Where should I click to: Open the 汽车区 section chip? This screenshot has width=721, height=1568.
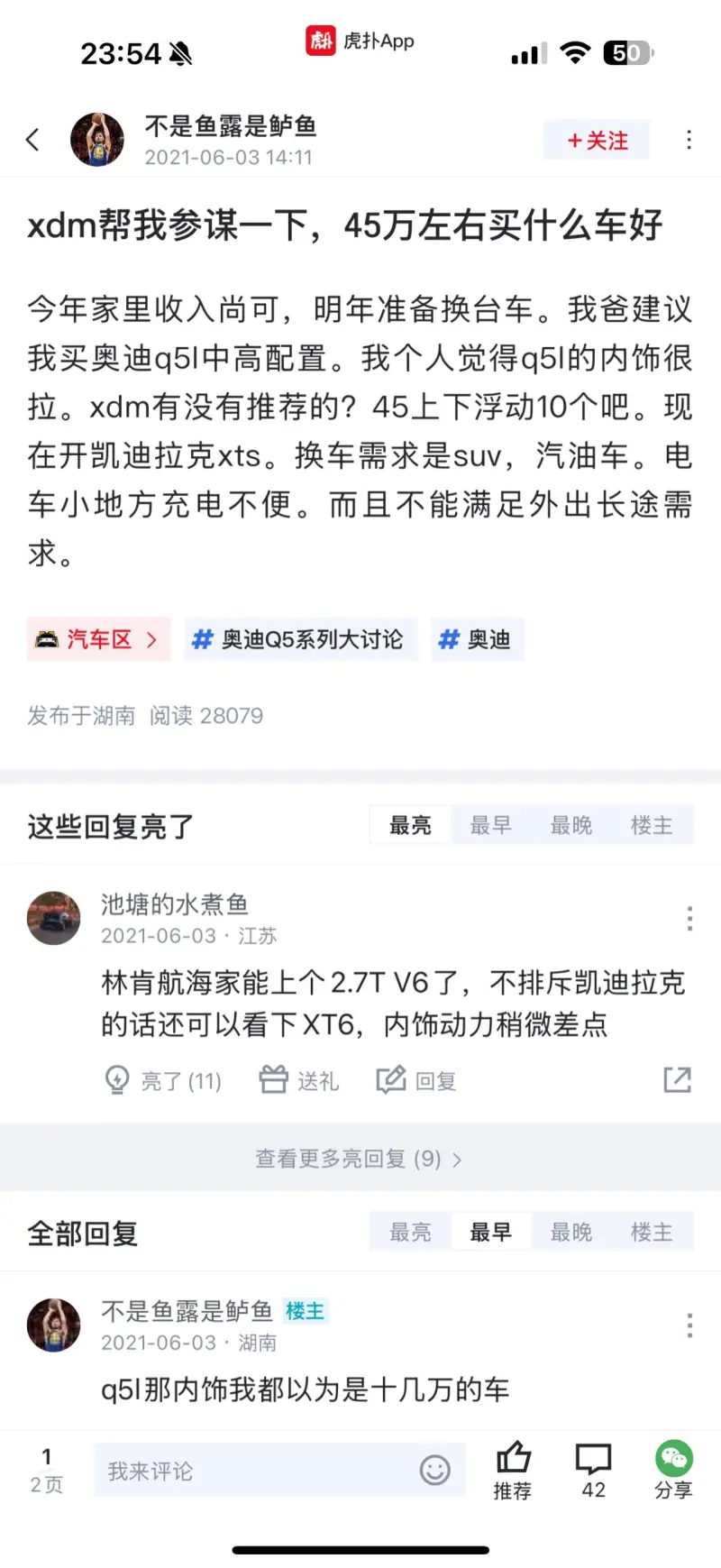[98, 639]
